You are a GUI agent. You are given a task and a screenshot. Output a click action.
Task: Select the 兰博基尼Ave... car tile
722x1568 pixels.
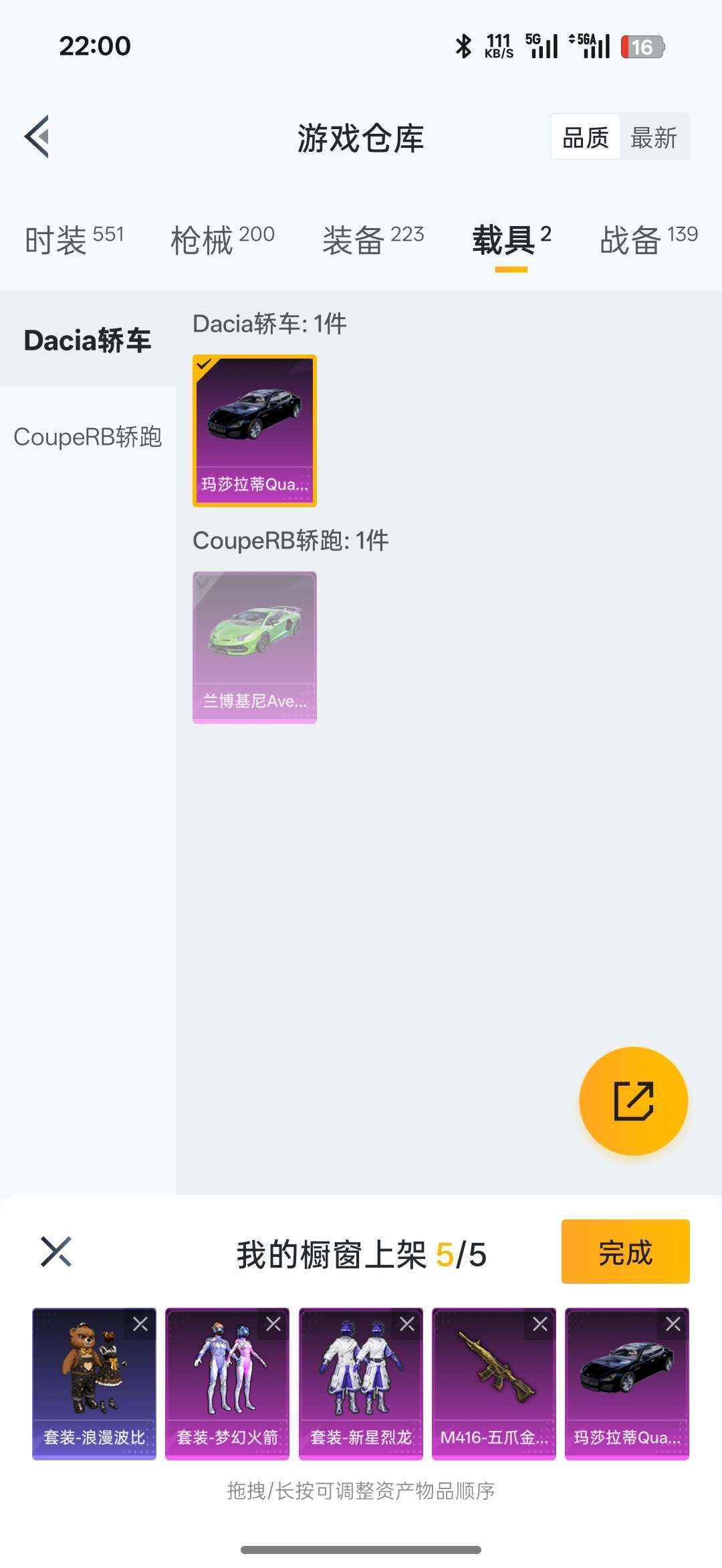pos(254,647)
